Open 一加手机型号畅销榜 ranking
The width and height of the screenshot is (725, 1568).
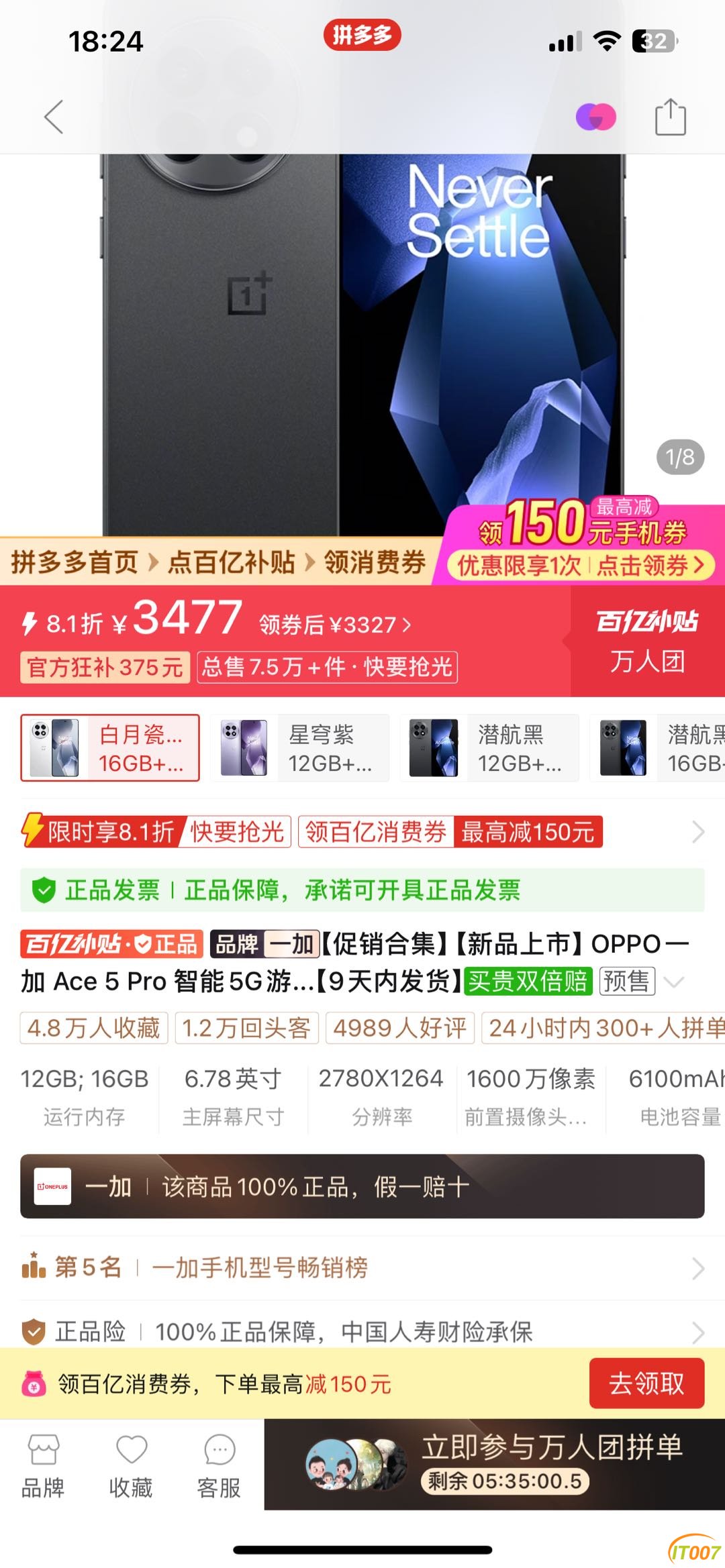click(362, 1268)
